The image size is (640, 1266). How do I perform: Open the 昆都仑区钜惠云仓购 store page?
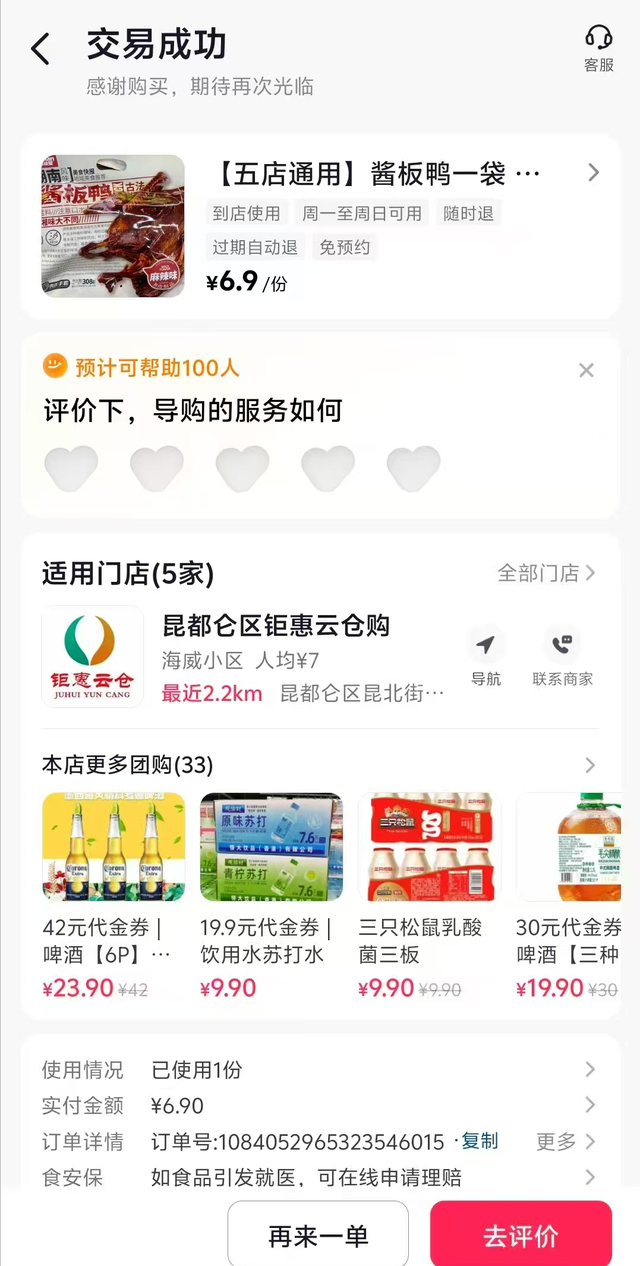click(x=276, y=627)
